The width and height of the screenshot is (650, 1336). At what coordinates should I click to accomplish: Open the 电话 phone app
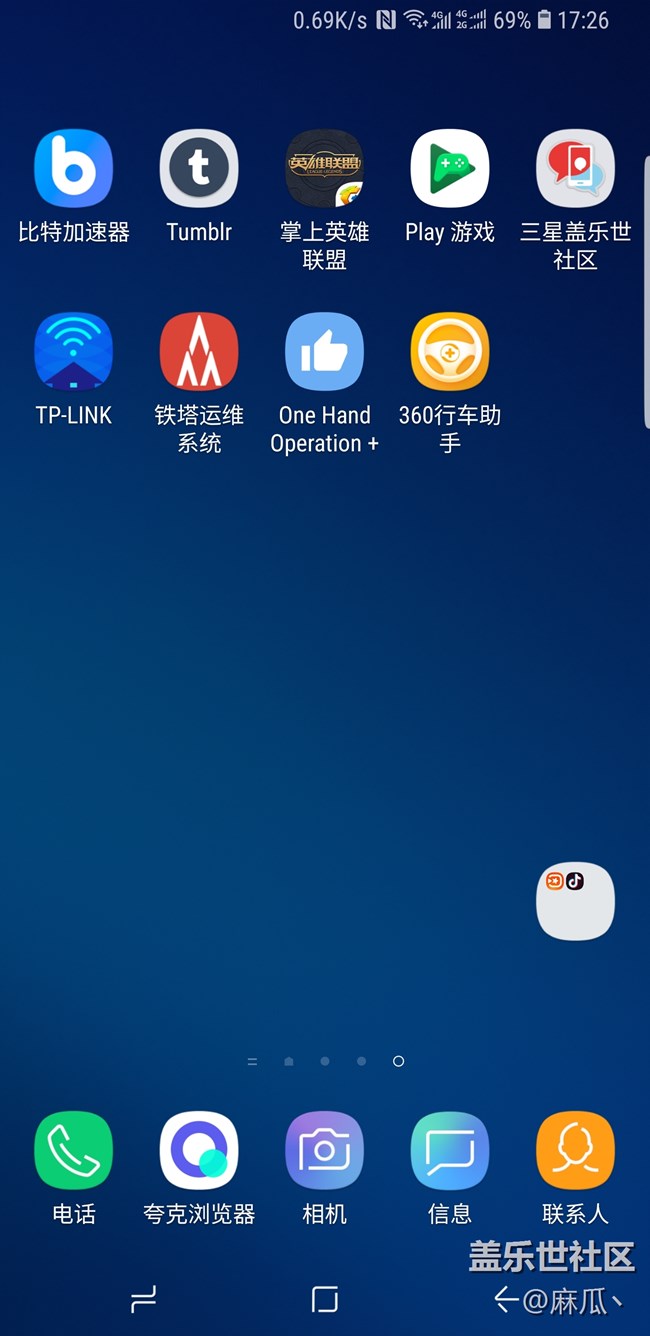(x=73, y=1150)
